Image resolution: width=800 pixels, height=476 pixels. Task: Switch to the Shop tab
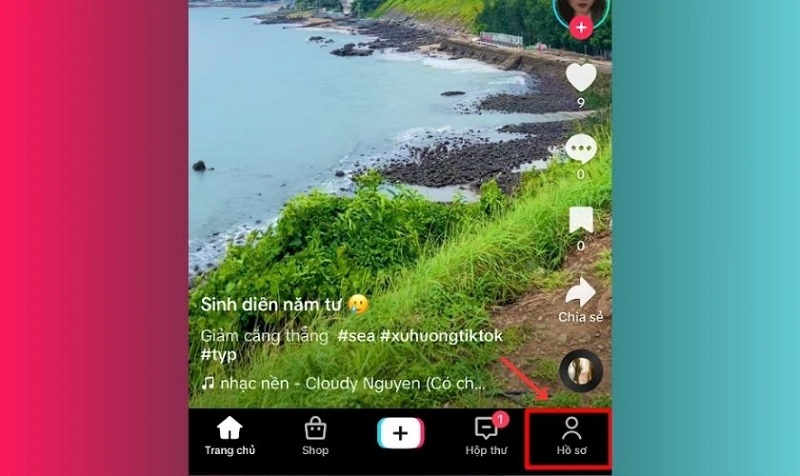315,436
